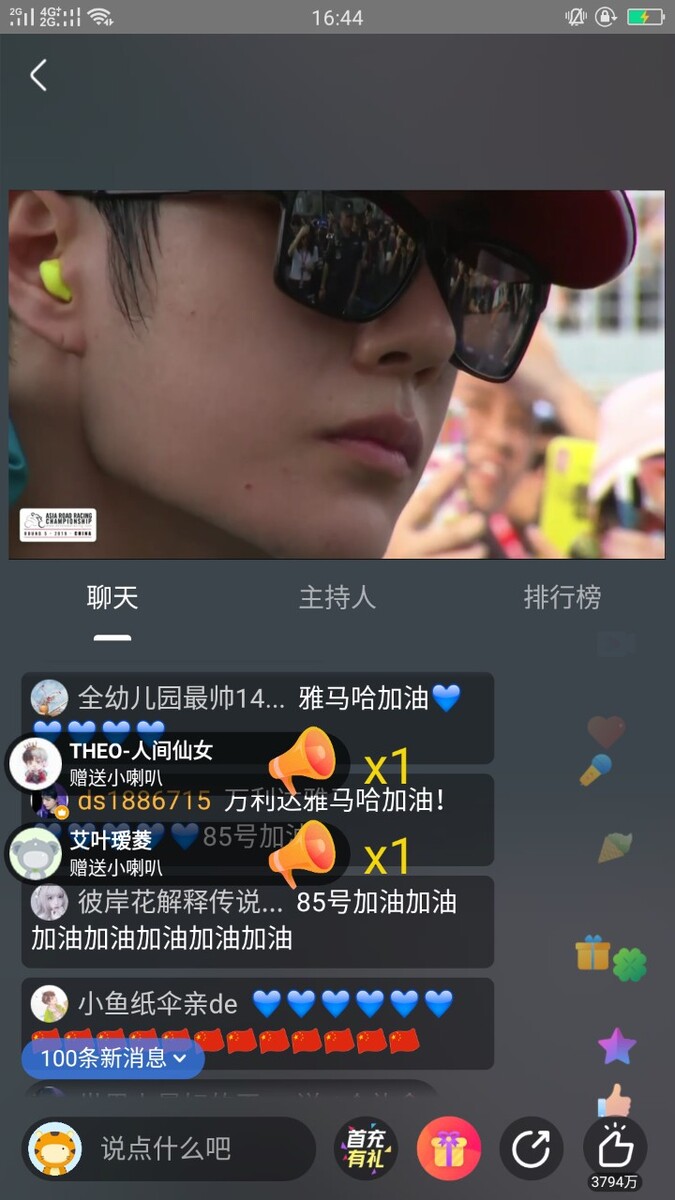This screenshot has height=1200, width=675.
Task: Switch to the 主持人 tab
Action: tap(337, 598)
